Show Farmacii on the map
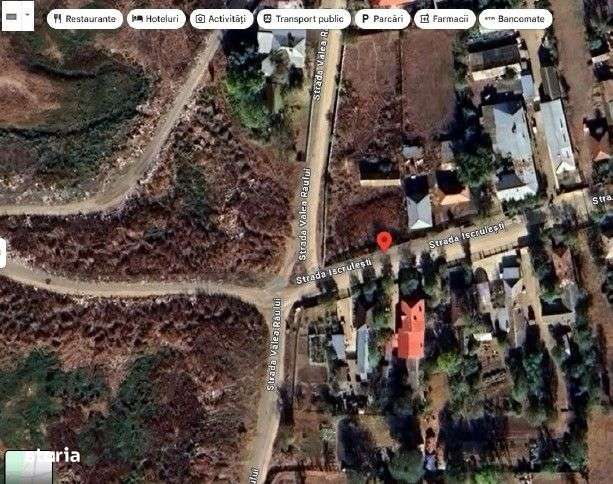The width and height of the screenshot is (613, 484). (x=445, y=19)
